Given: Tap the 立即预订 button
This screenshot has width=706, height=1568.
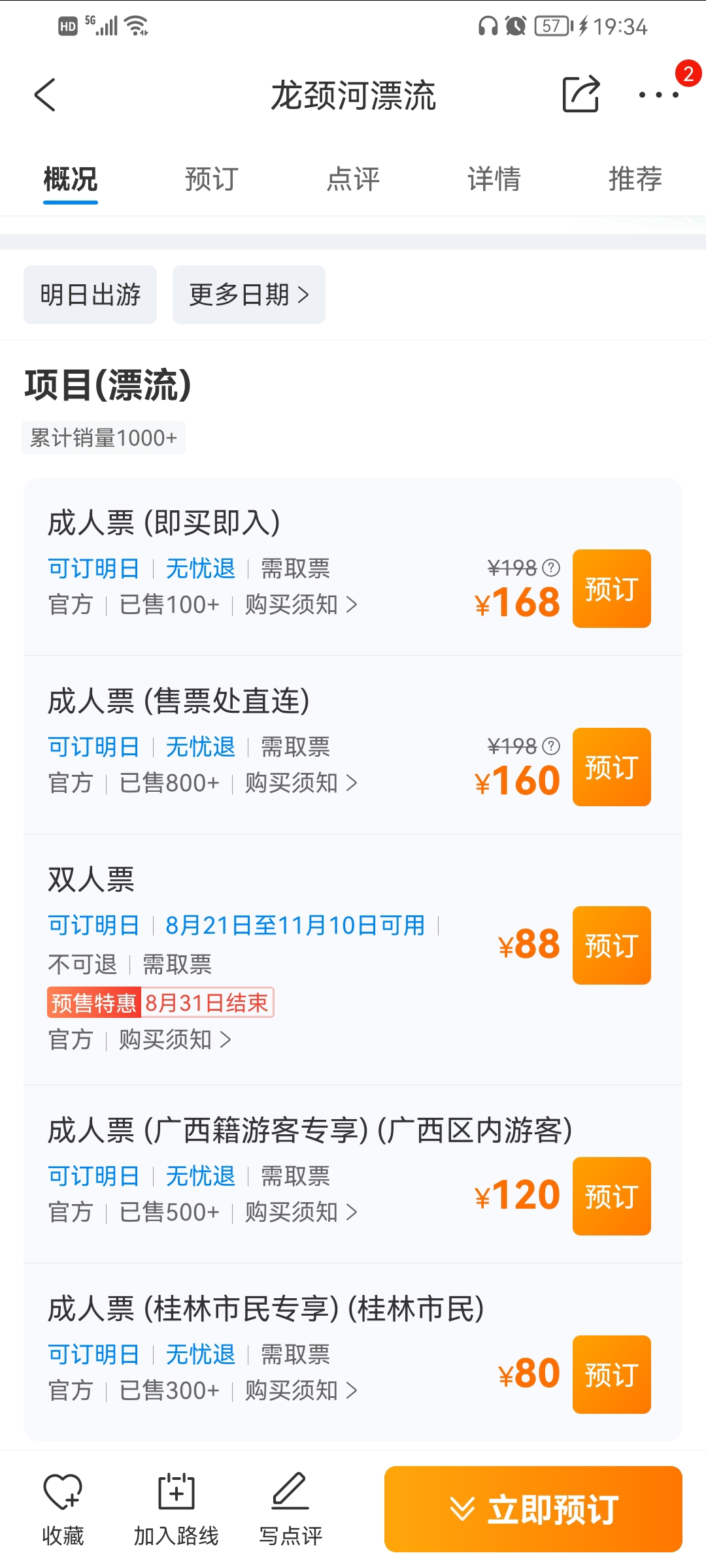Looking at the screenshot, I should 533,1509.
